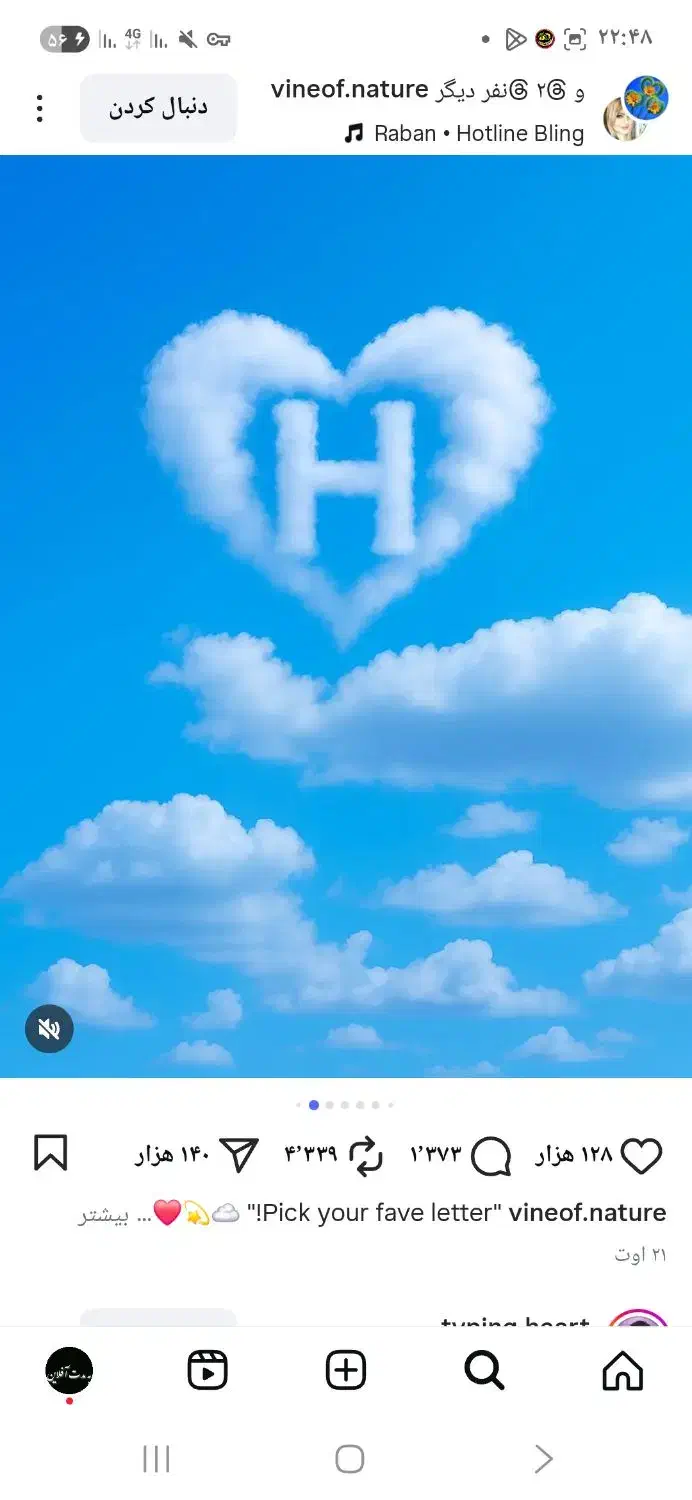Follow vineof.nature with دنبال کردن button

158,108
